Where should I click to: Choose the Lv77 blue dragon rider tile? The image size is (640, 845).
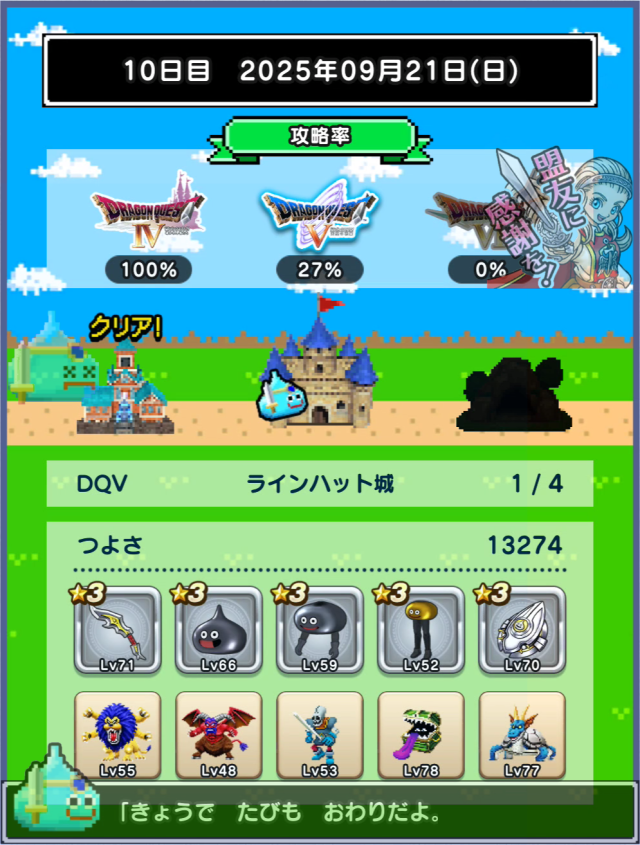point(522,735)
